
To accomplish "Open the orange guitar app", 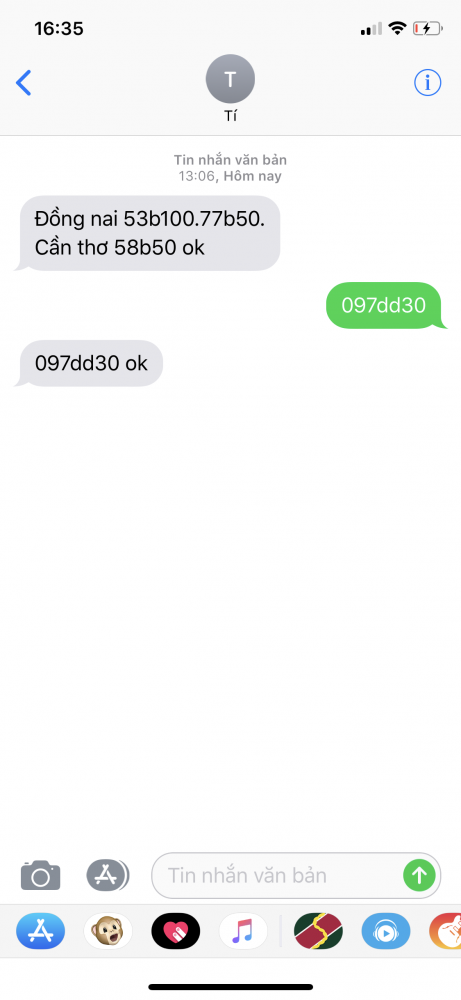I will (x=445, y=931).
